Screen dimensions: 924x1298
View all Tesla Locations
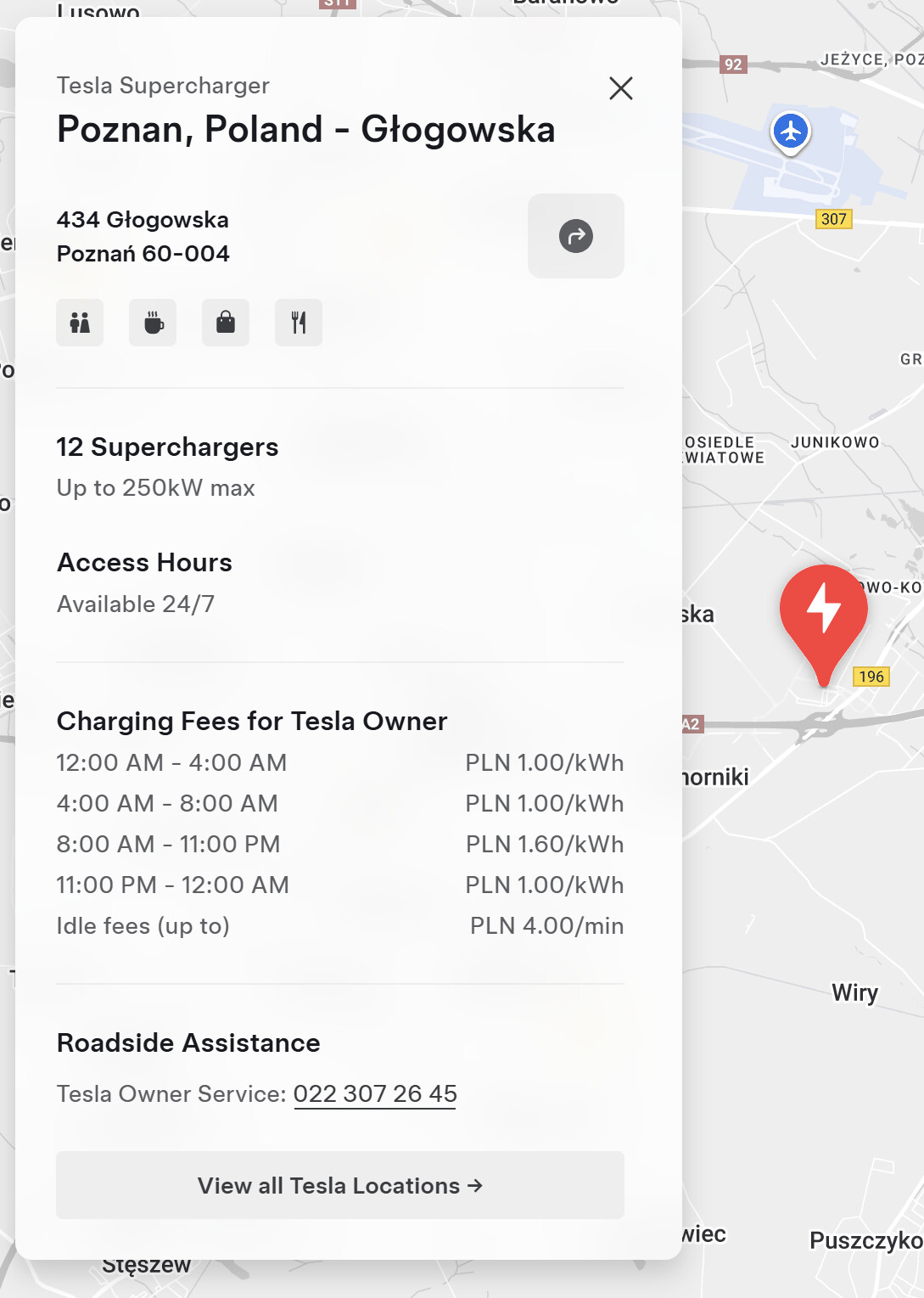coord(340,1185)
